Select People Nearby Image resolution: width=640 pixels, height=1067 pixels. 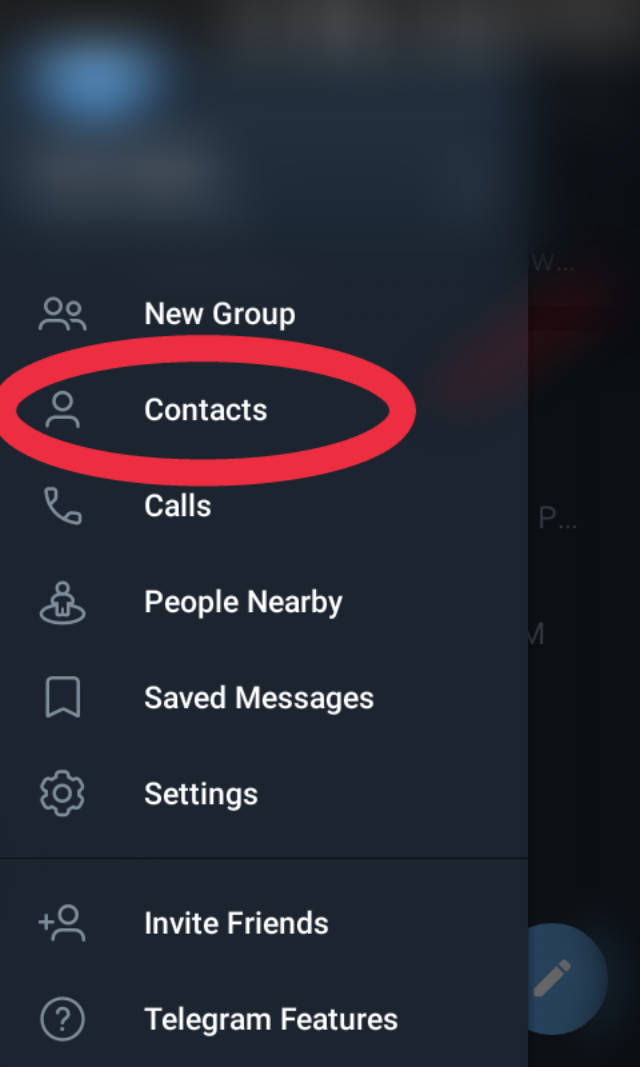point(243,602)
